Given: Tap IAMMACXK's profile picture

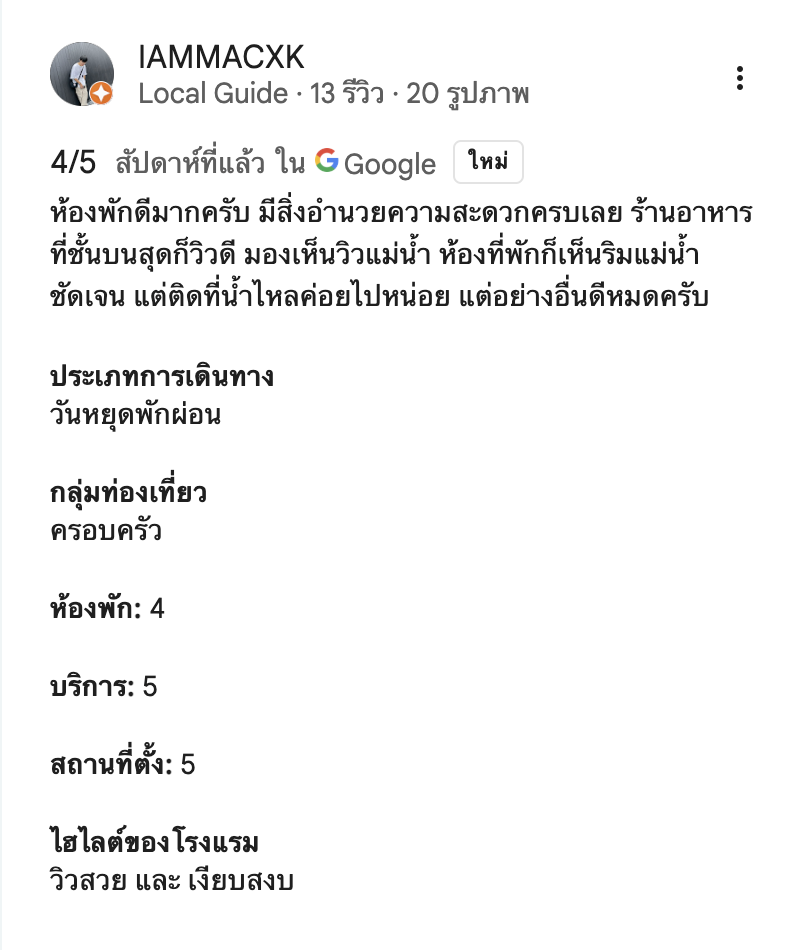Looking at the screenshot, I should (x=82, y=75).
